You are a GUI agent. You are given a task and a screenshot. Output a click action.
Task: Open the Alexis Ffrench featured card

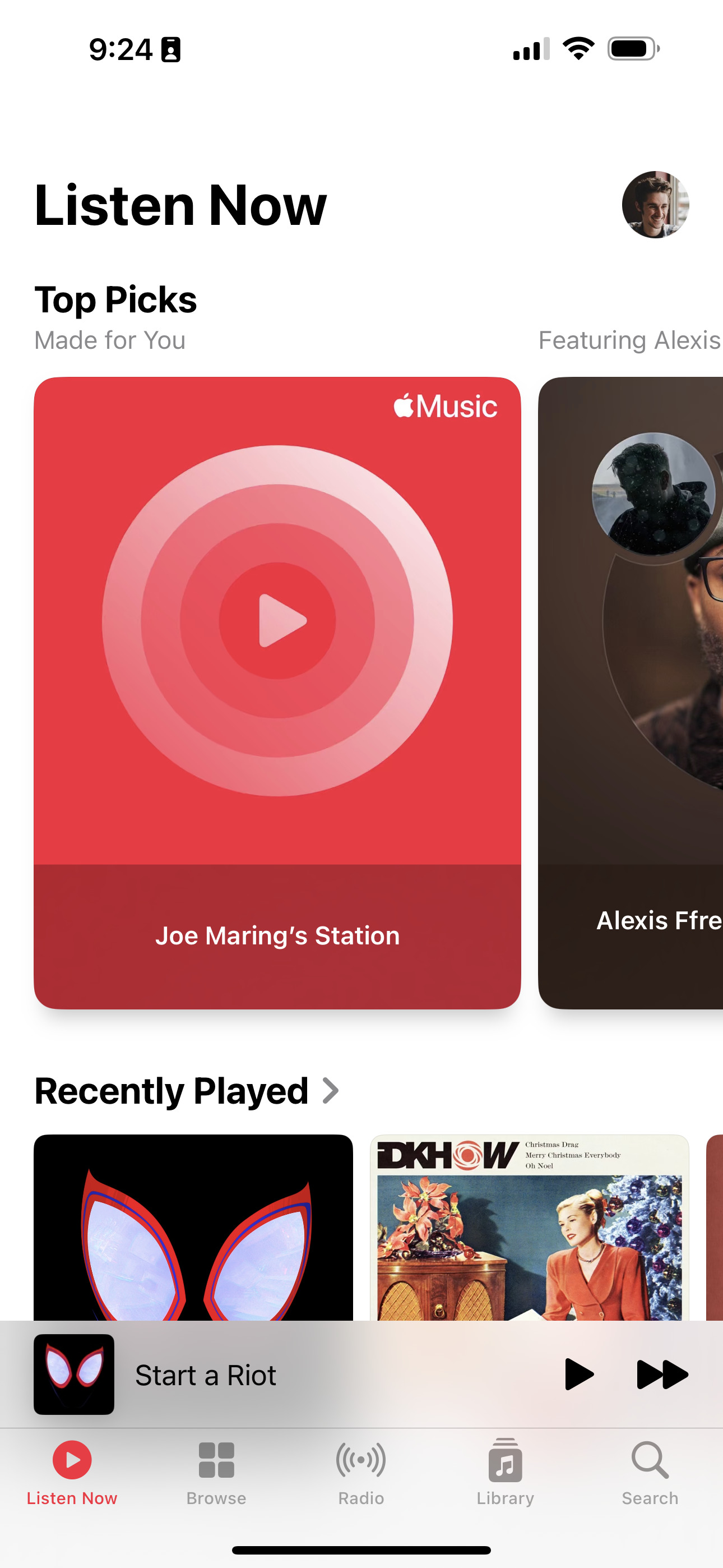coord(631,693)
